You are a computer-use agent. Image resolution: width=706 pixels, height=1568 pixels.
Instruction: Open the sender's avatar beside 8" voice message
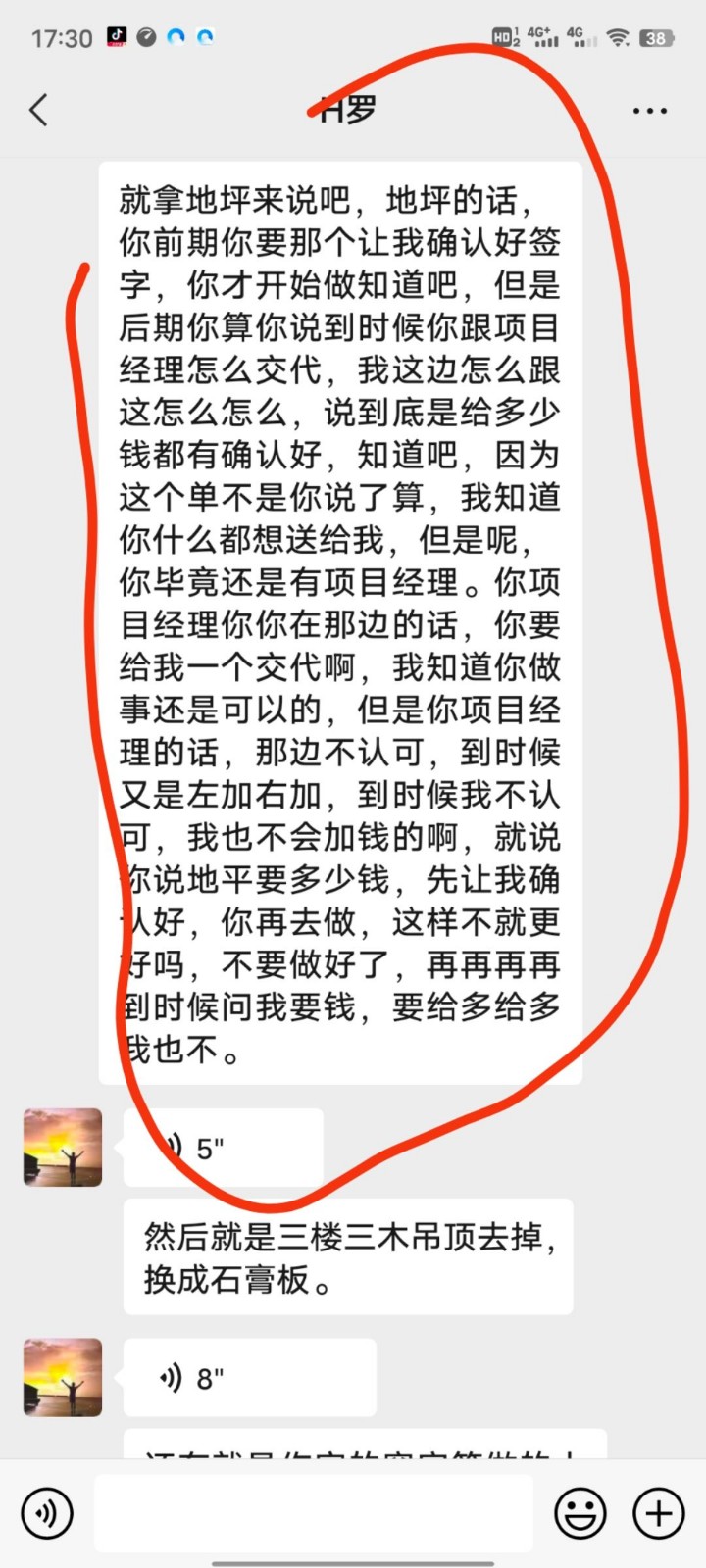coord(63,1378)
